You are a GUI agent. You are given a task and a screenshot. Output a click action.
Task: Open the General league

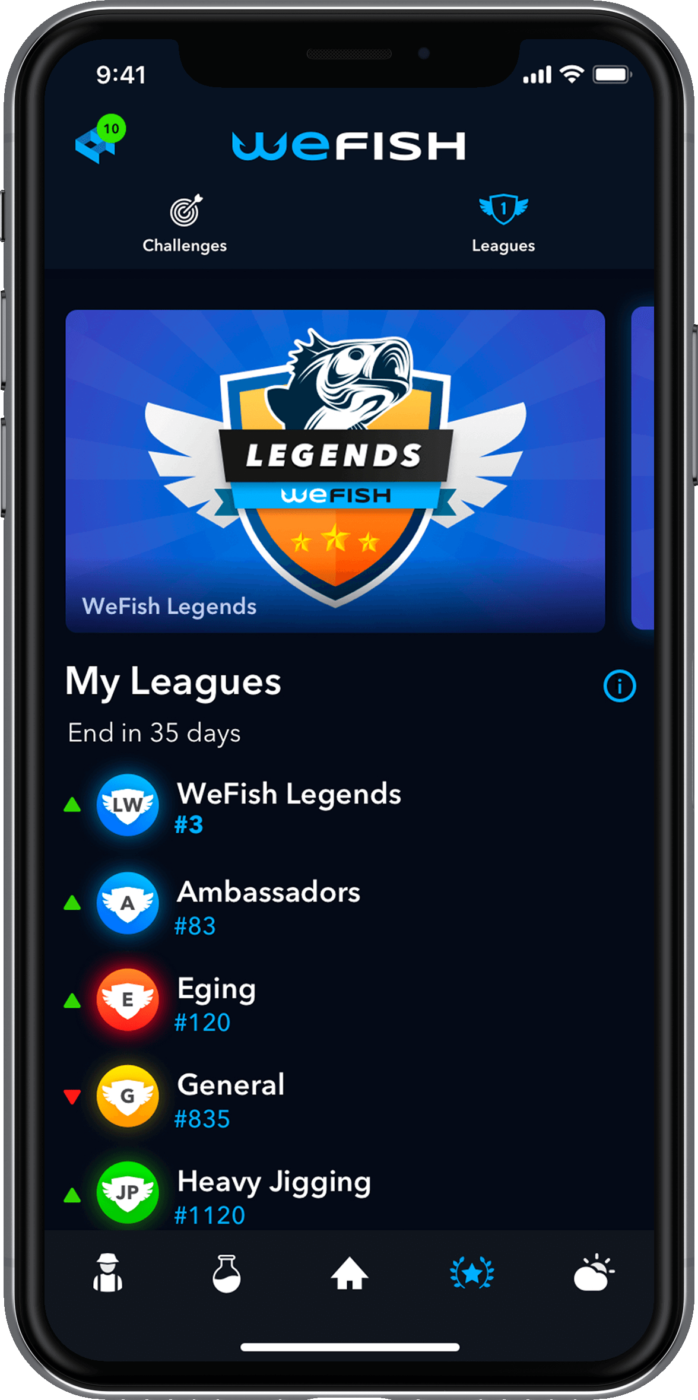coord(350,1098)
